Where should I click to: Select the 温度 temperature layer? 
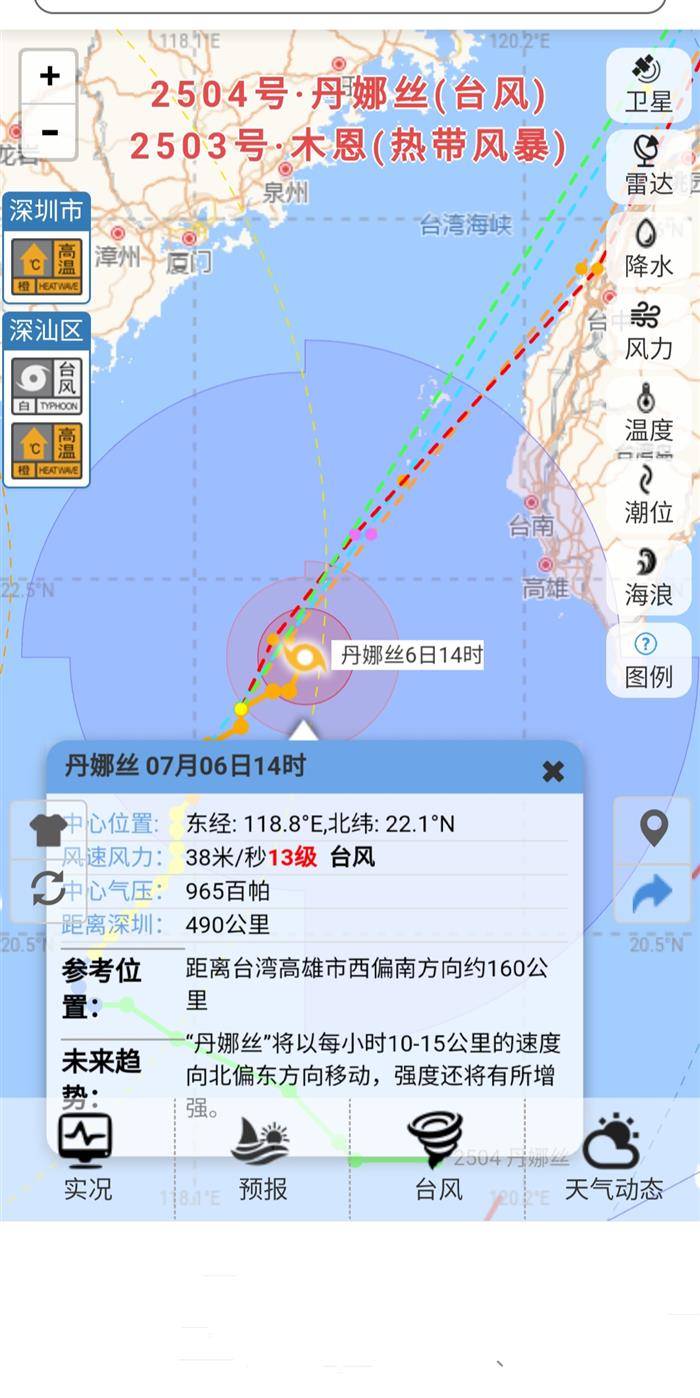point(648,413)
